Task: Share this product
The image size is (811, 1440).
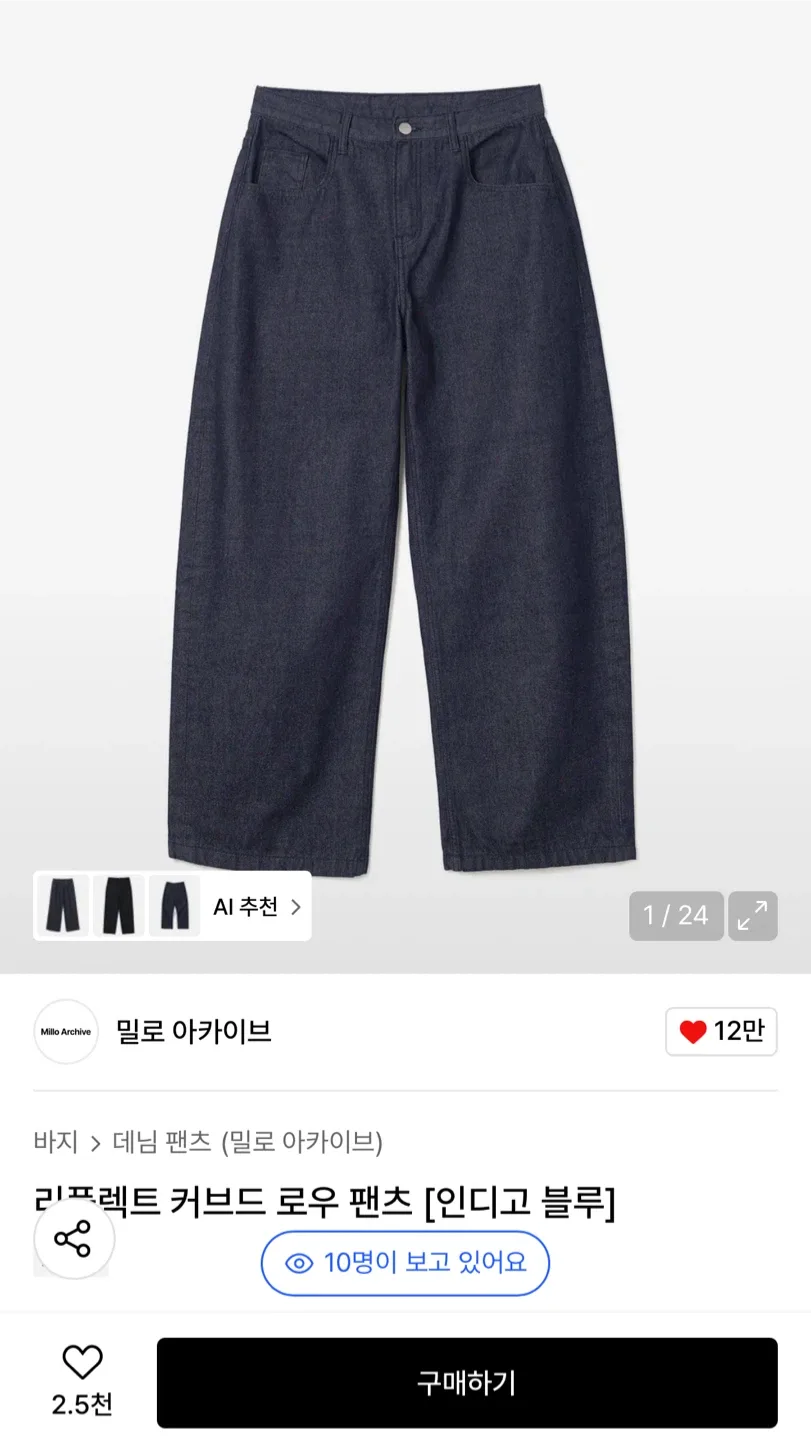Action: [73, 1240]
